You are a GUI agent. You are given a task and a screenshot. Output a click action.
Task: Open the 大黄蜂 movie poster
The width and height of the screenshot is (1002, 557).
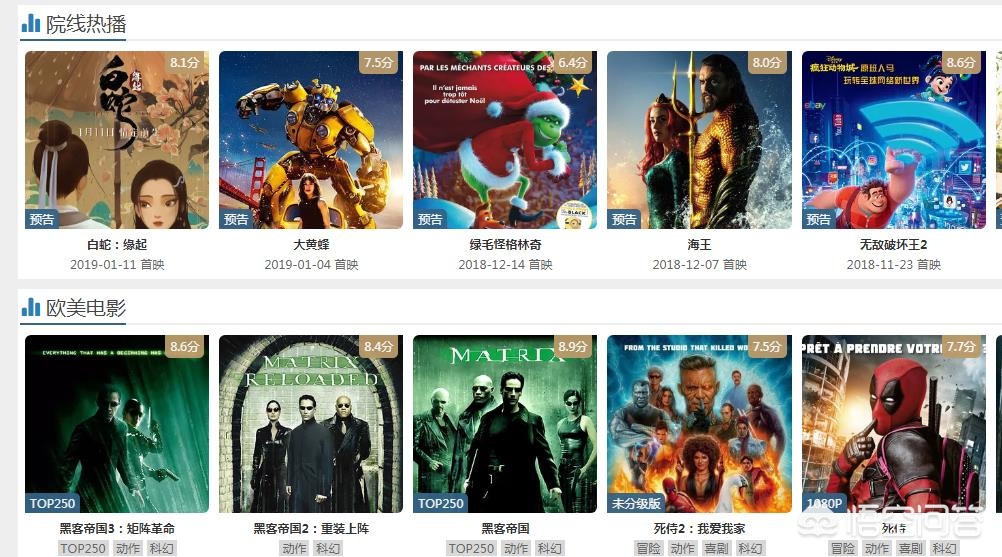311,140
